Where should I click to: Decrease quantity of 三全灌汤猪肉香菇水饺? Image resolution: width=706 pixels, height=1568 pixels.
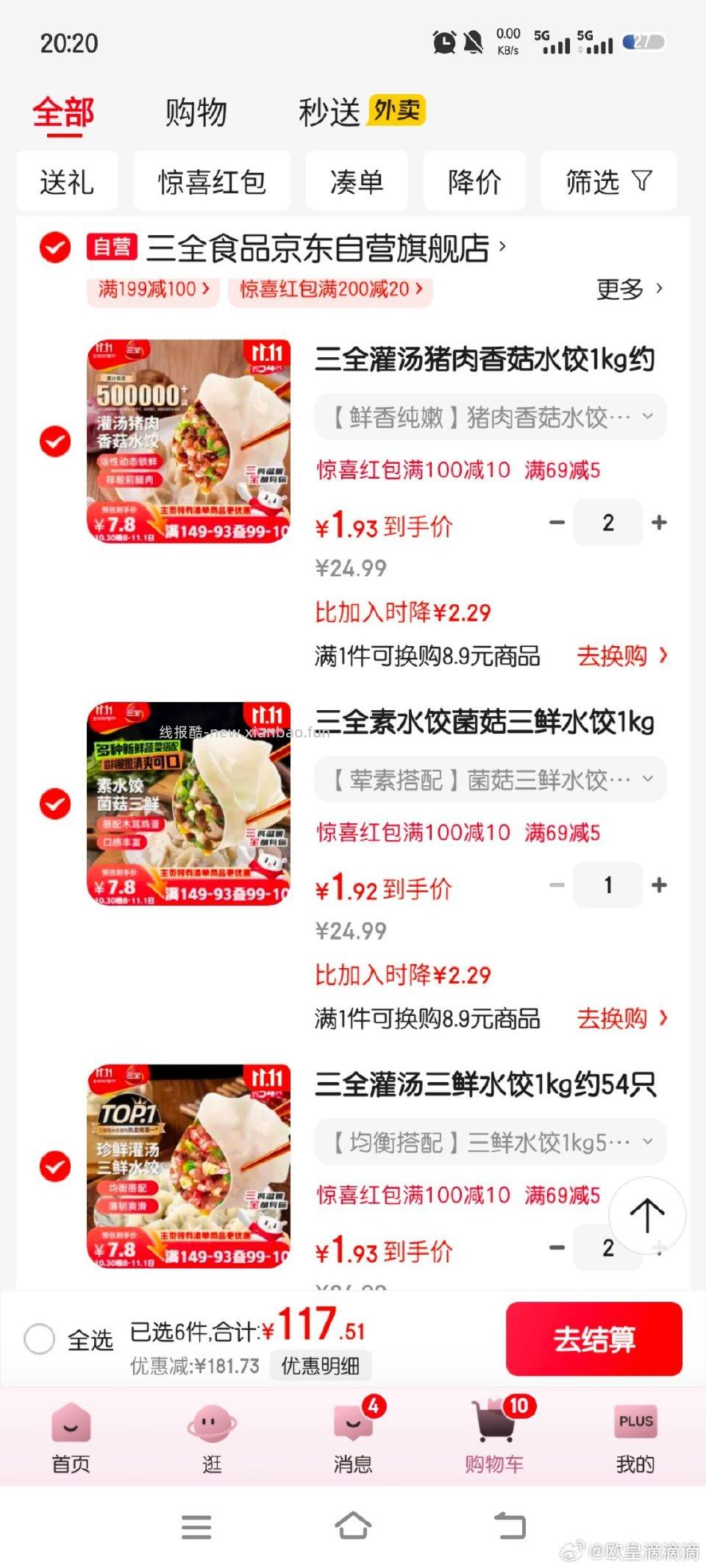tap(557, 523)
